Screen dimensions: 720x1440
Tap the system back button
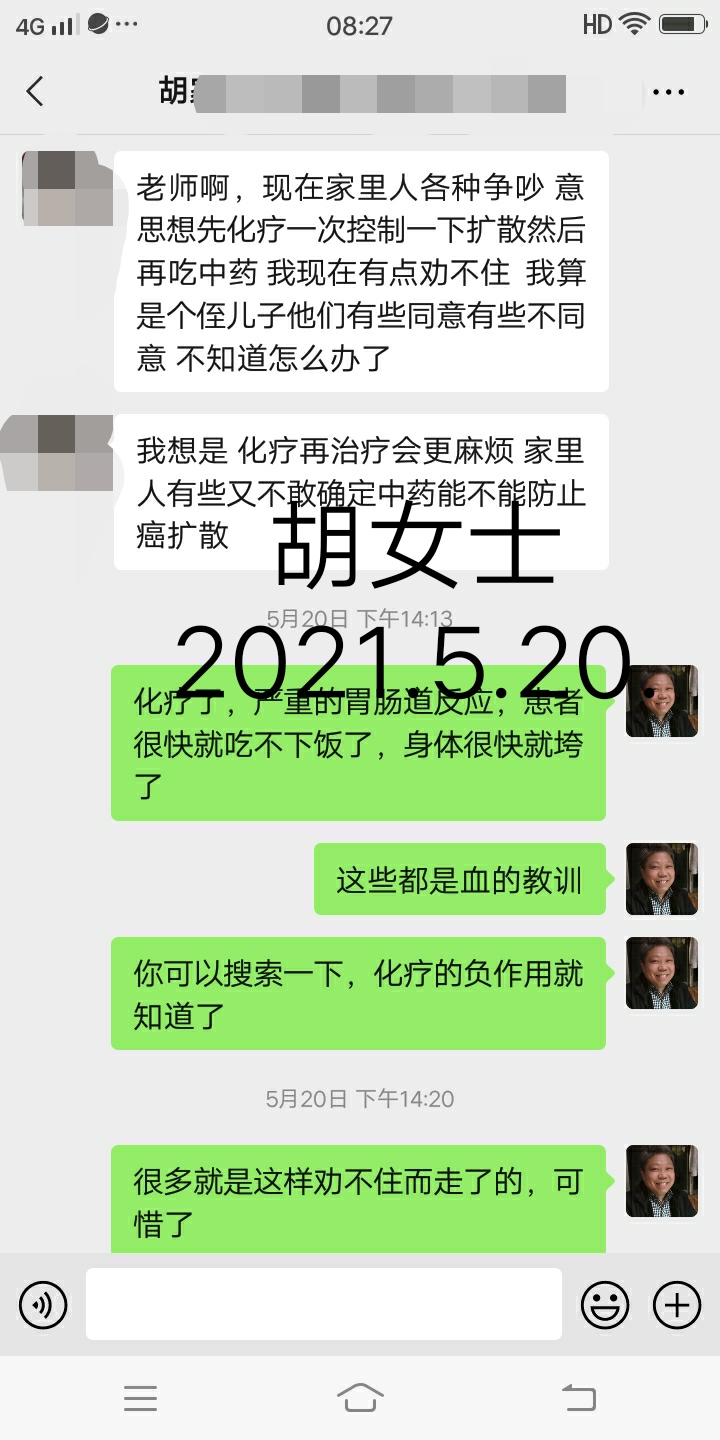[579, 1398]
